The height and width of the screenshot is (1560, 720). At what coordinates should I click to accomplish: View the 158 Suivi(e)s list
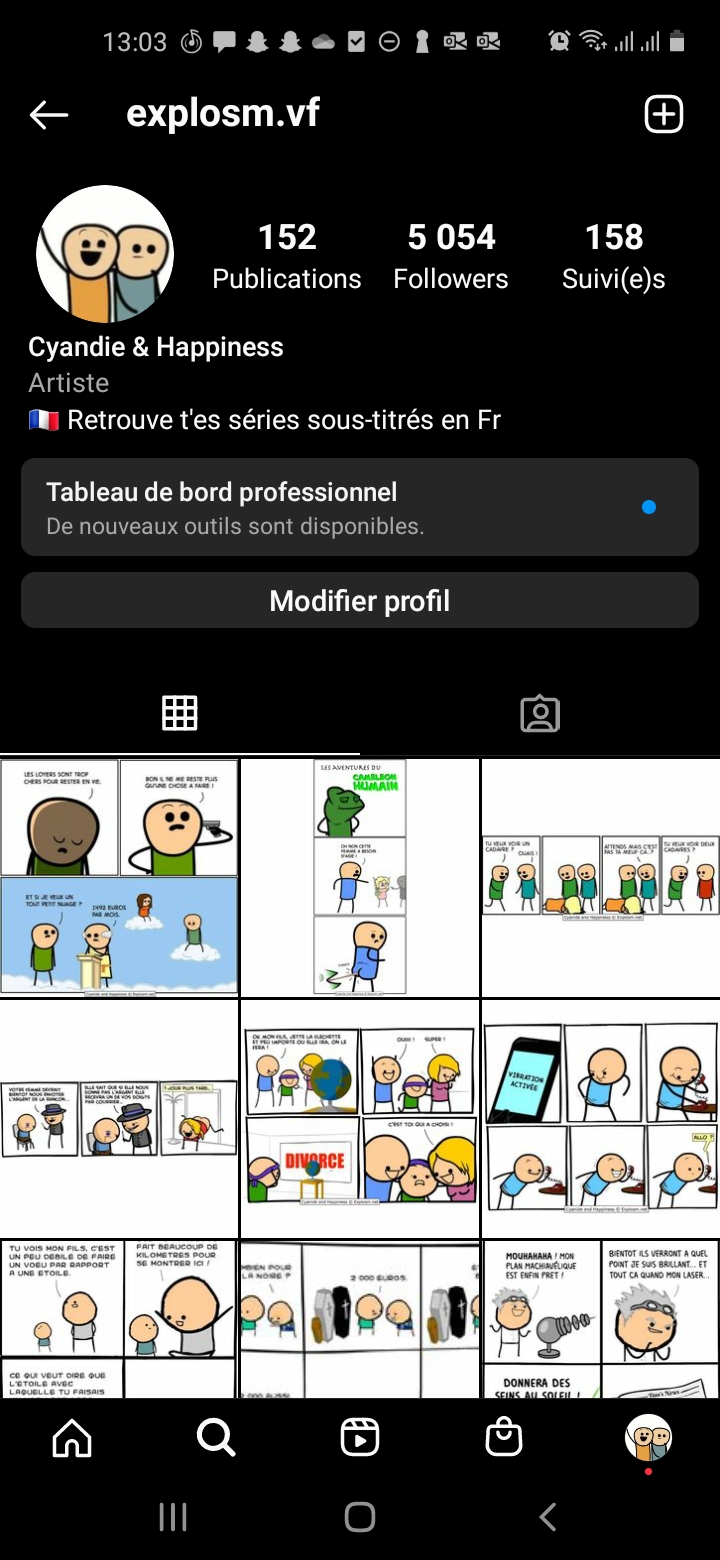click(x=614, y=256)
